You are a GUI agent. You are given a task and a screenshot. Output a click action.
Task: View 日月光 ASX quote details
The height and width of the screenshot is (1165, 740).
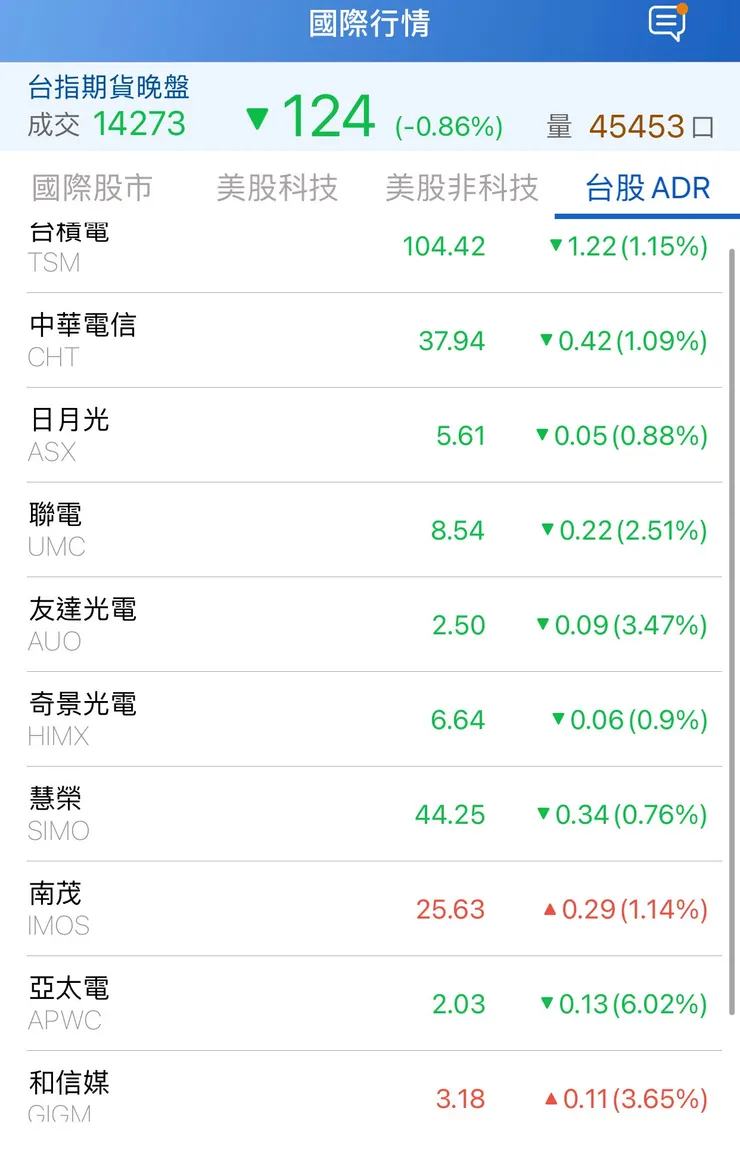click(x=370, y=436)
